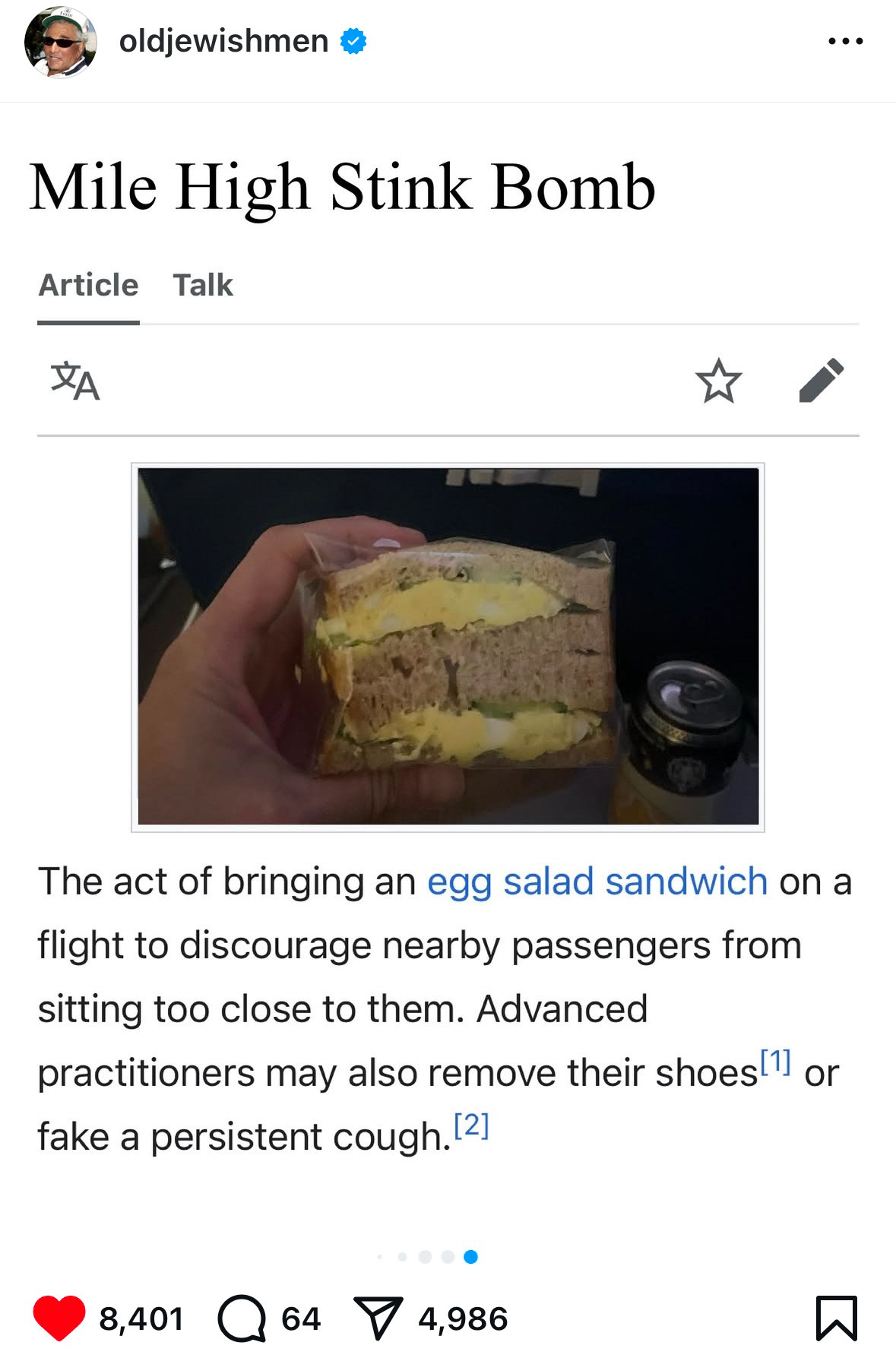Open the oldjewishmen username
The width and height of the screenshot is (896, 1358).
[223, 41]
